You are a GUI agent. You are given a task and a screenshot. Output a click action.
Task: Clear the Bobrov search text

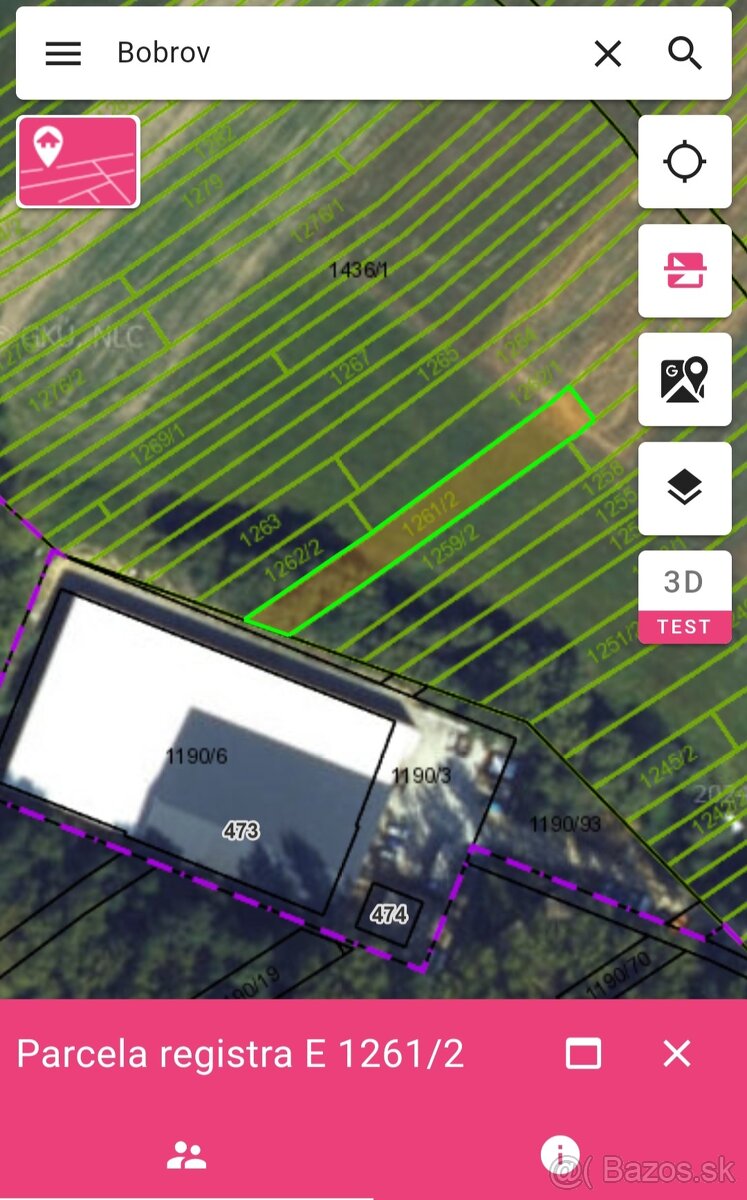(x=607, y=53)
